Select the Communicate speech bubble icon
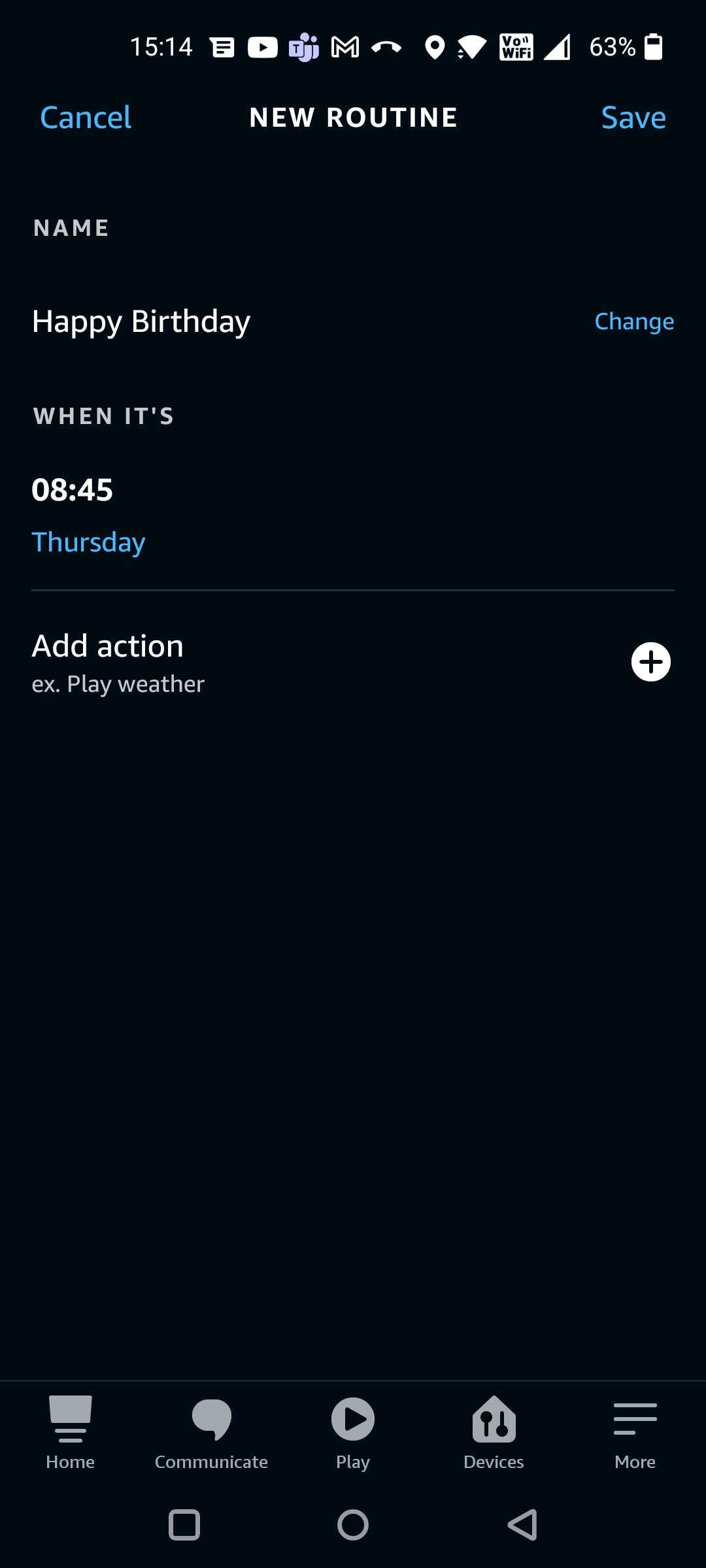Image resolution: width=706 pixels, height=1568 pixels. click(210, 1418)
